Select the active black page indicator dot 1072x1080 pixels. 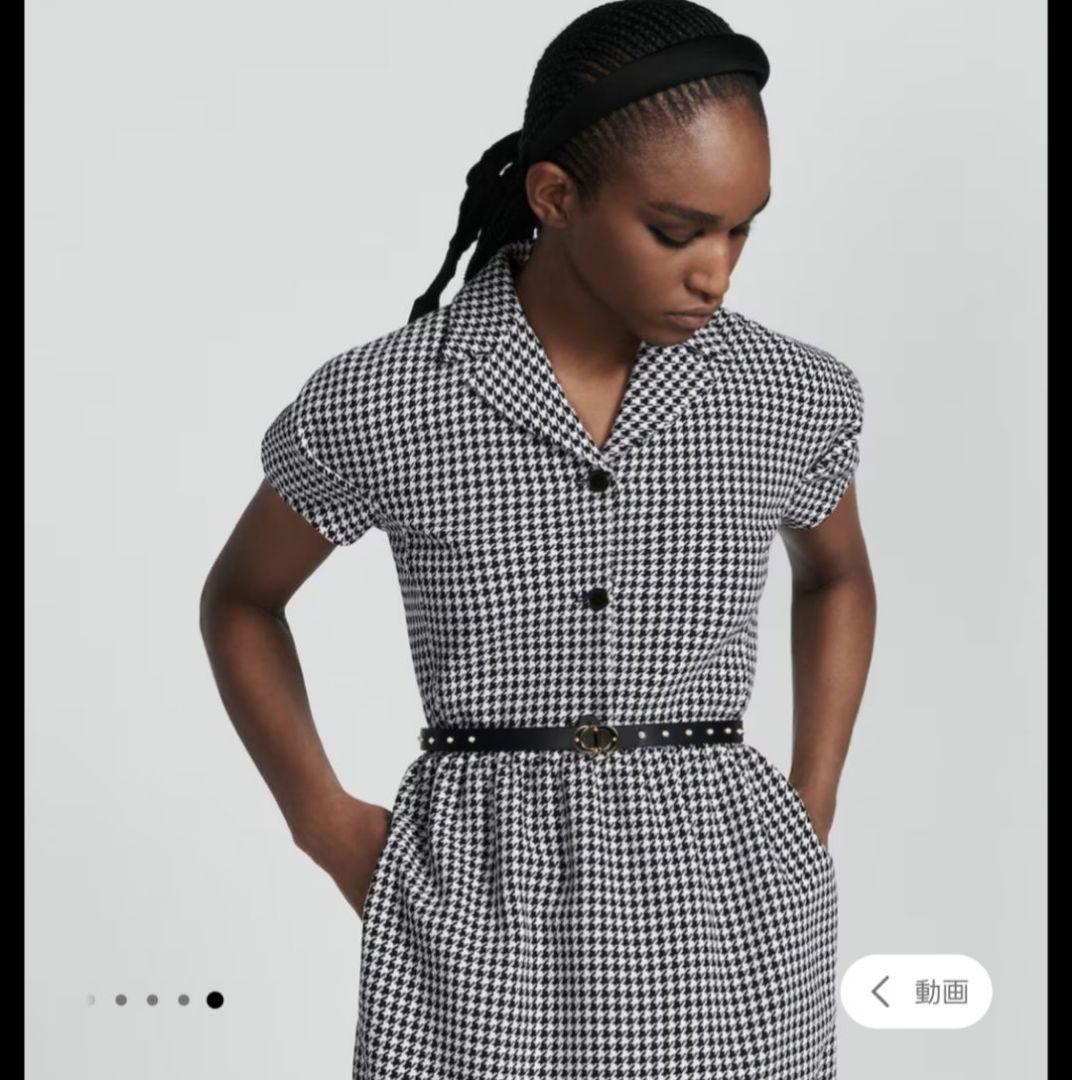(x=215, y=999)
